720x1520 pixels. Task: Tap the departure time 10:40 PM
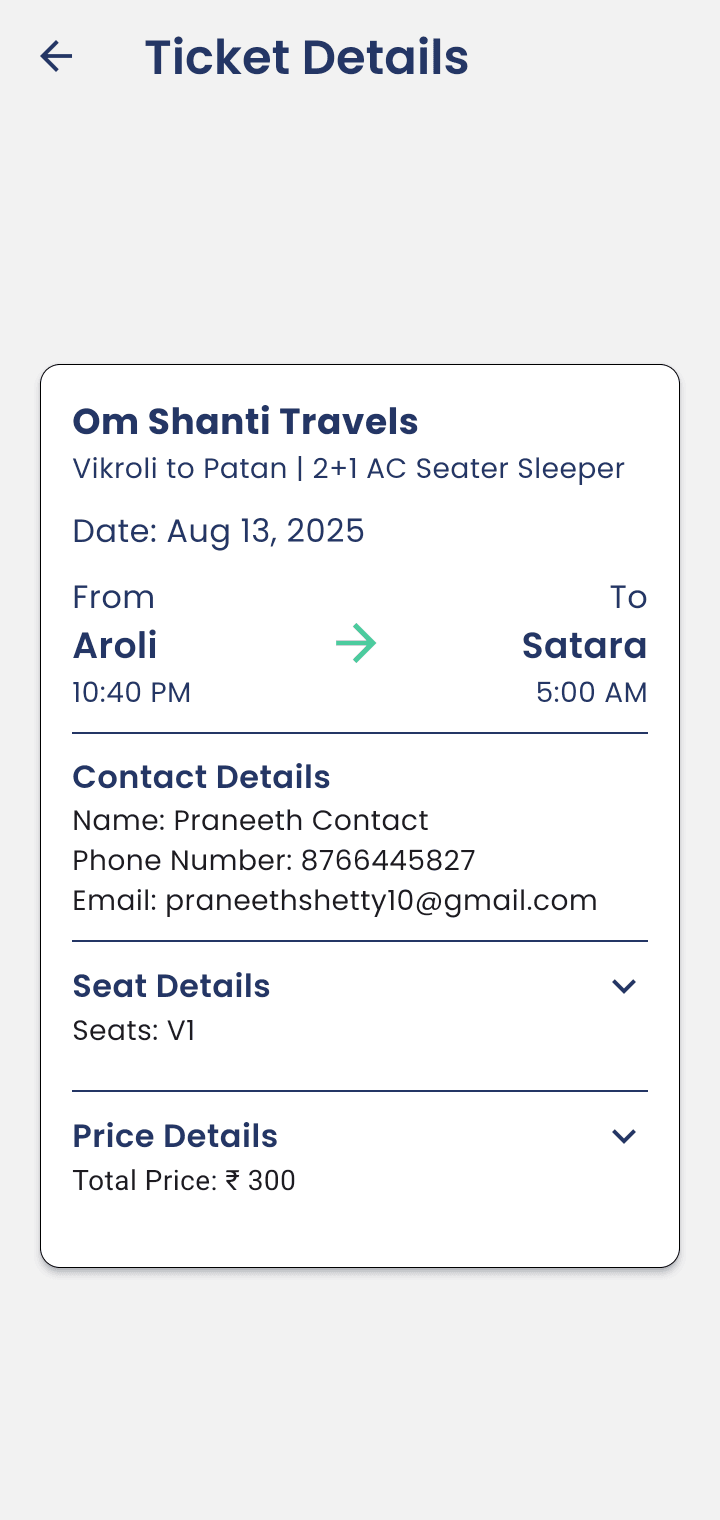pyautogui.click(x=131, y=692)
